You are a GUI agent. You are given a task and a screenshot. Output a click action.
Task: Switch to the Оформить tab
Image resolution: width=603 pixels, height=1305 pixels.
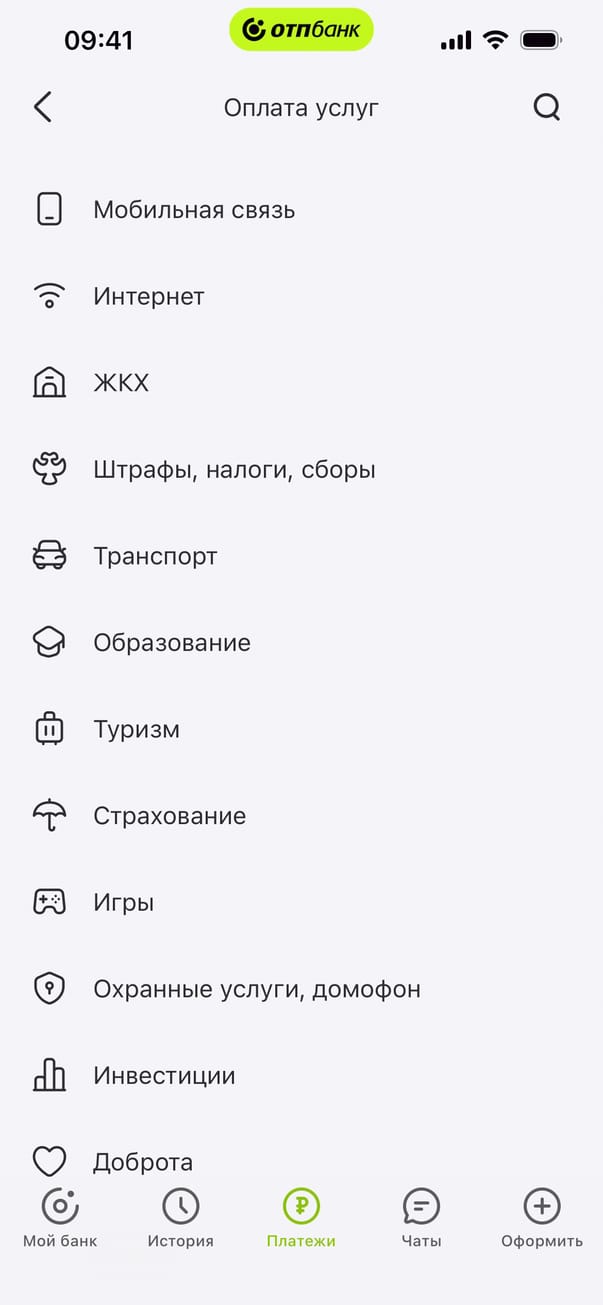[x=542, y=1219]
